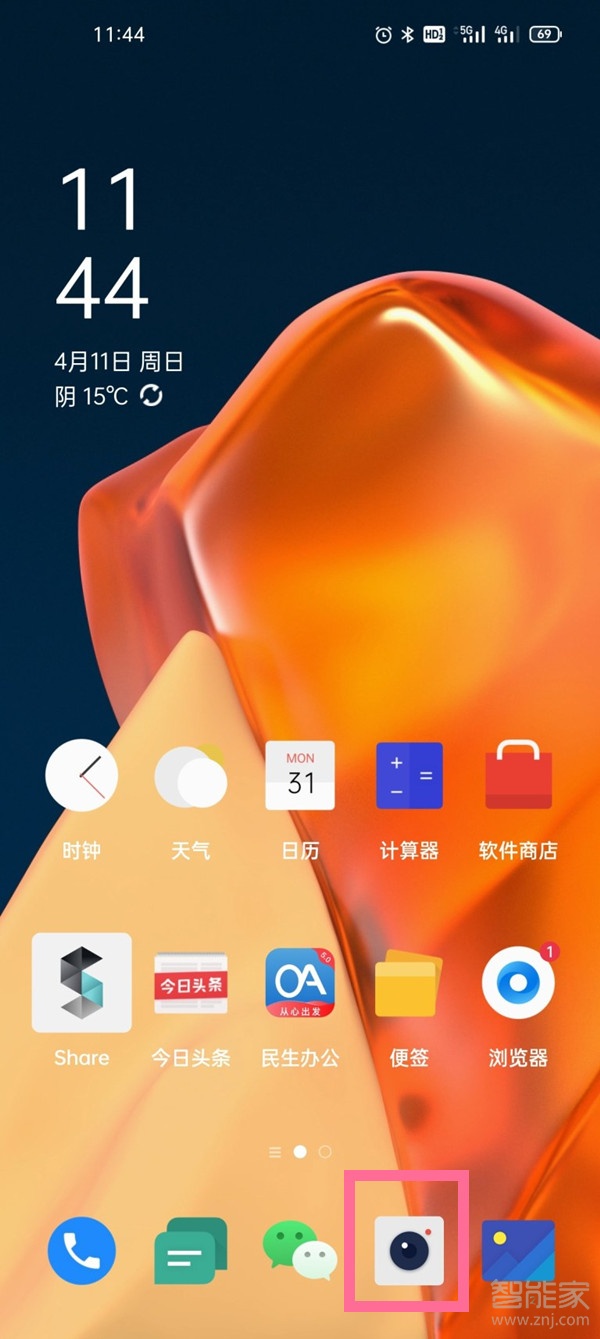
Task: Open the 今日头条 news app
Action: tap(191, 983)
